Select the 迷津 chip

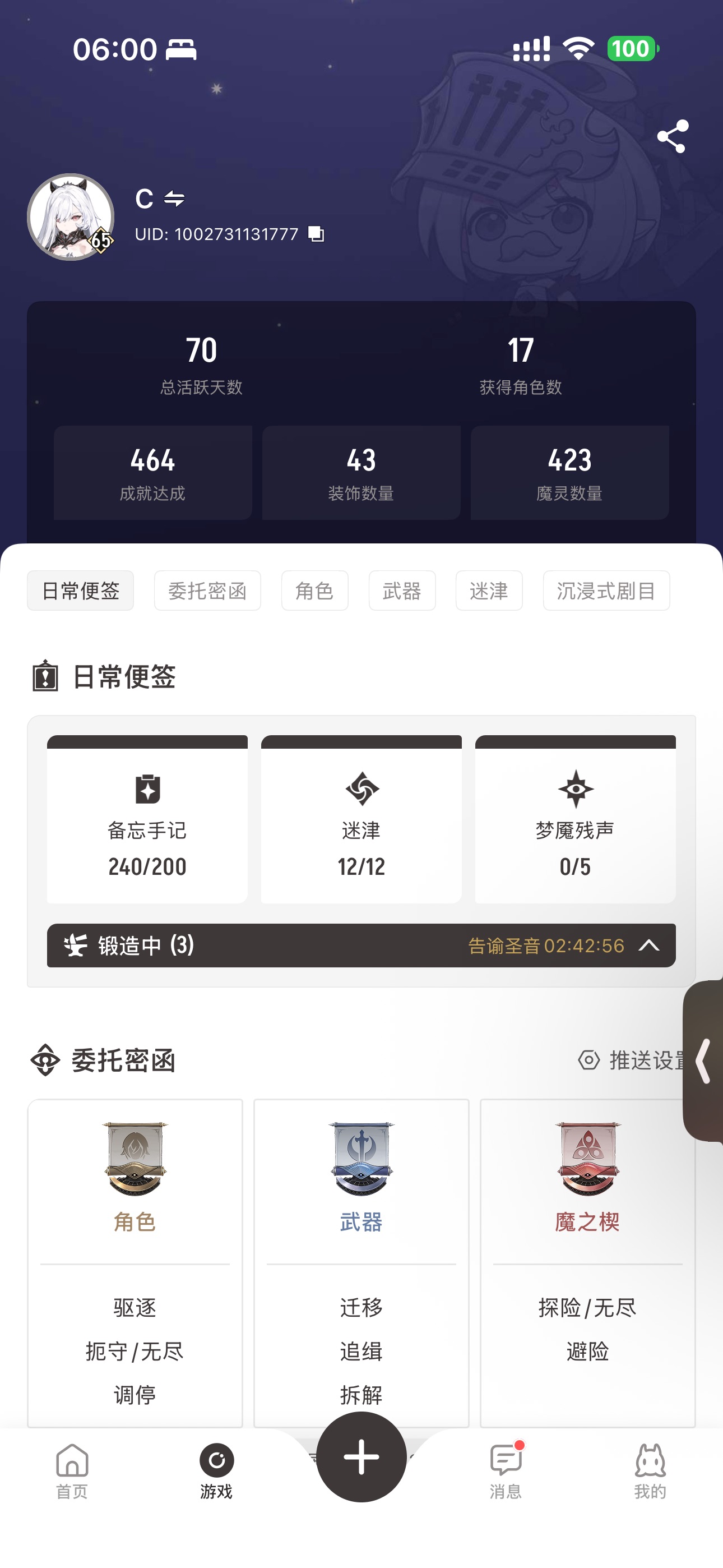(489, 591)
